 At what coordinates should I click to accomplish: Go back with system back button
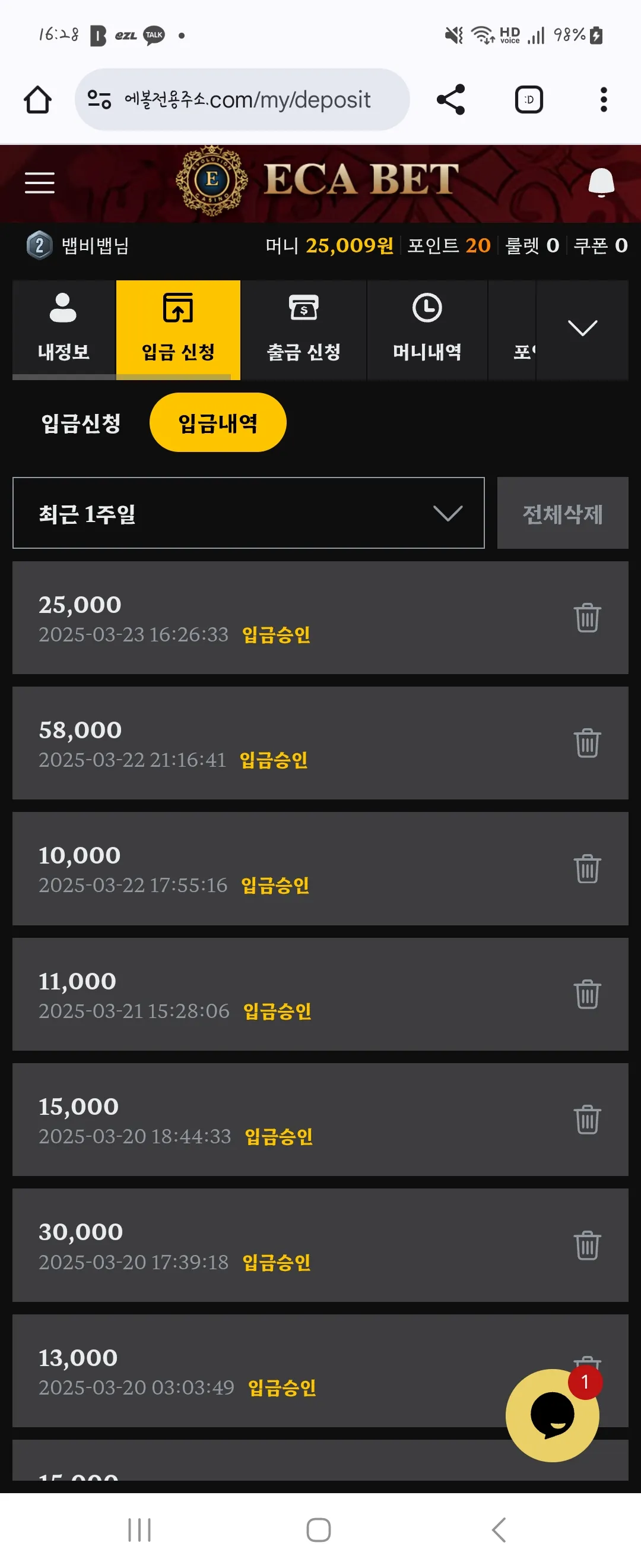click(499, 1529)
